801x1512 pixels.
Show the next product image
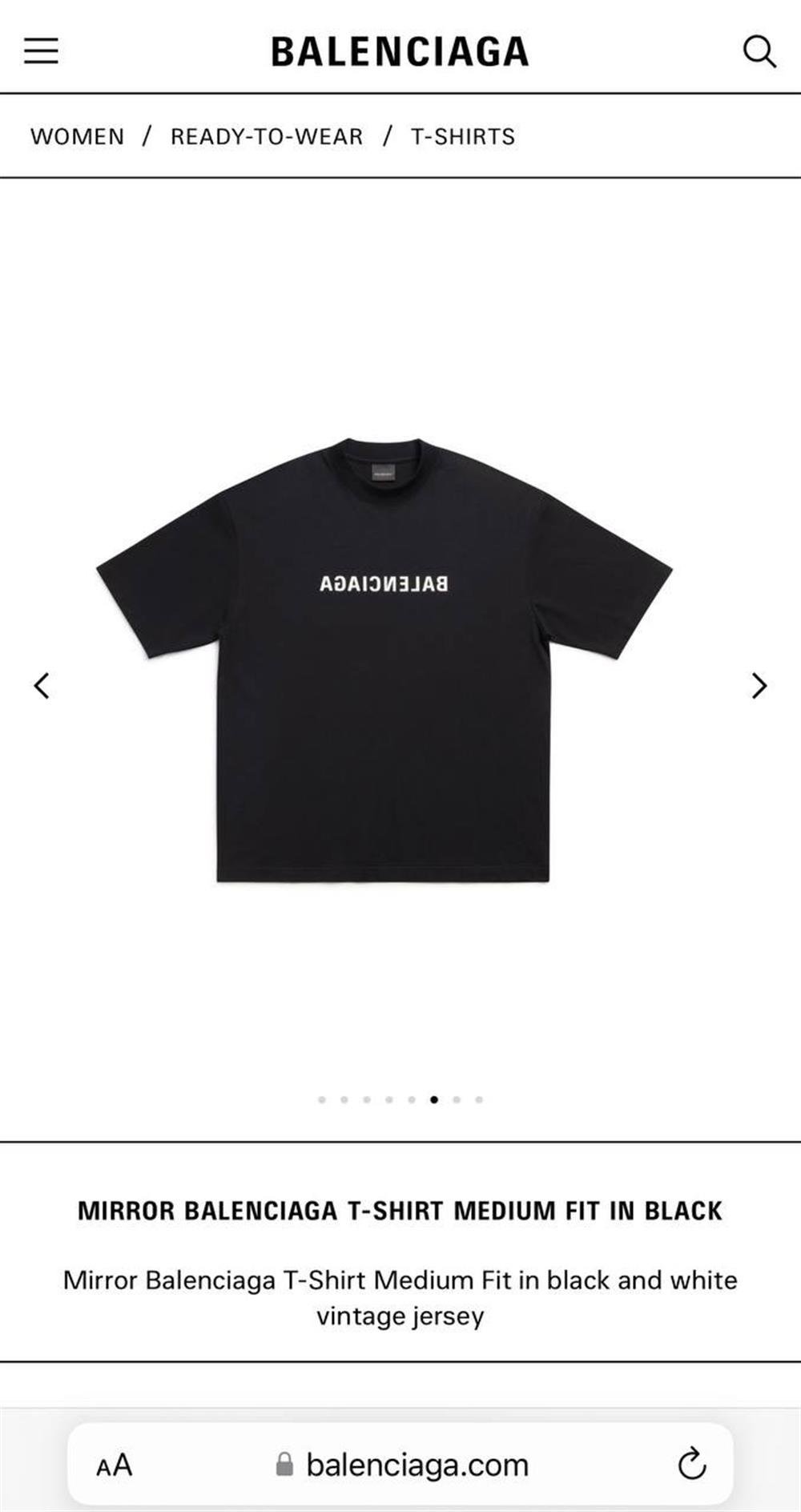(759, 686)
